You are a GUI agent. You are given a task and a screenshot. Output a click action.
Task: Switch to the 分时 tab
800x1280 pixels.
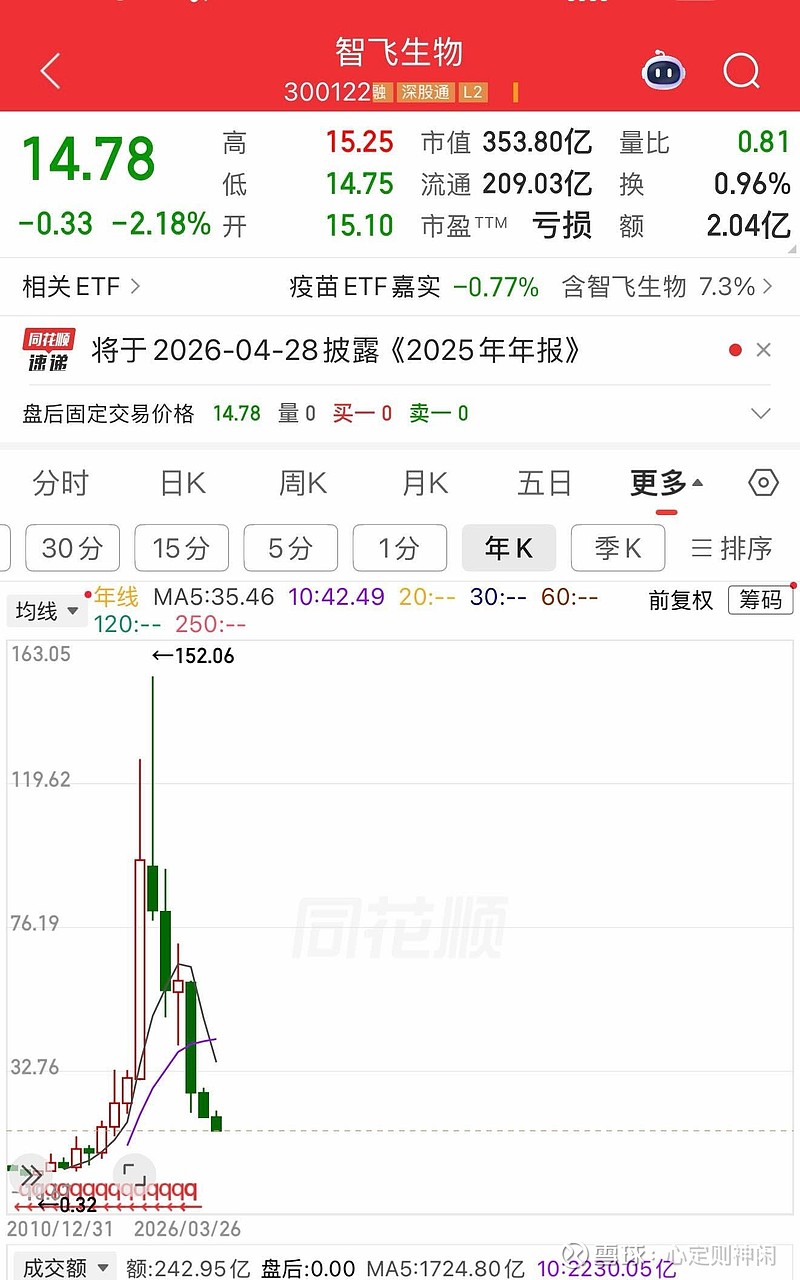pyautogui.click(x=60, y=482)
